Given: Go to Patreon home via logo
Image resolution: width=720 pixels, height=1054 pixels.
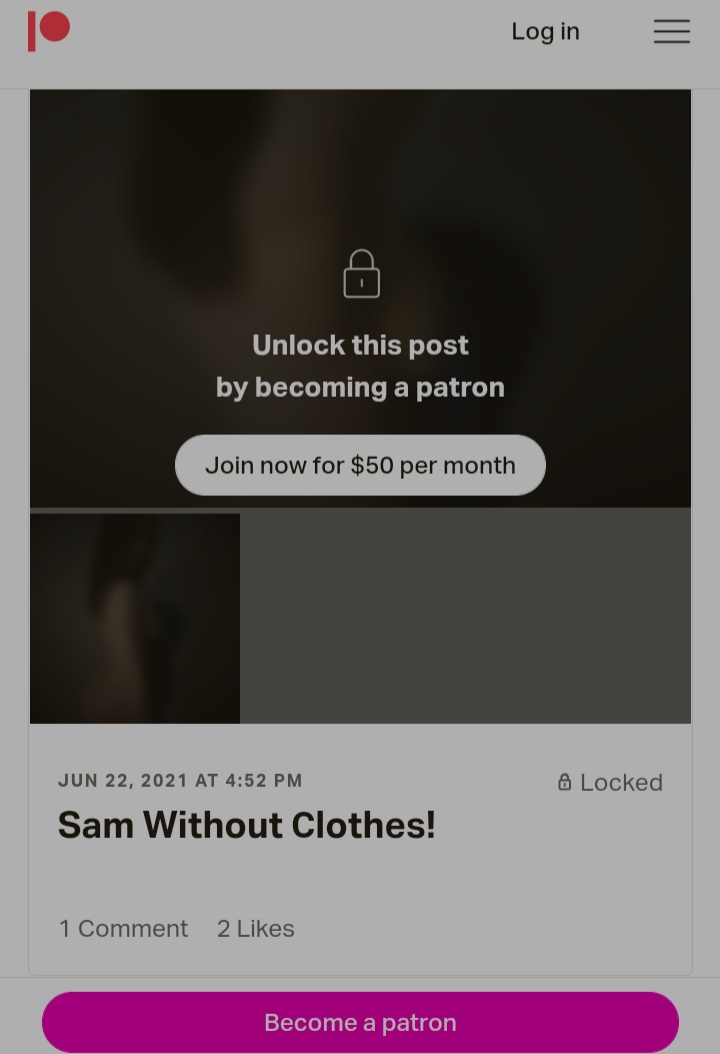Looking at the screenshot, I should [49, 31].
